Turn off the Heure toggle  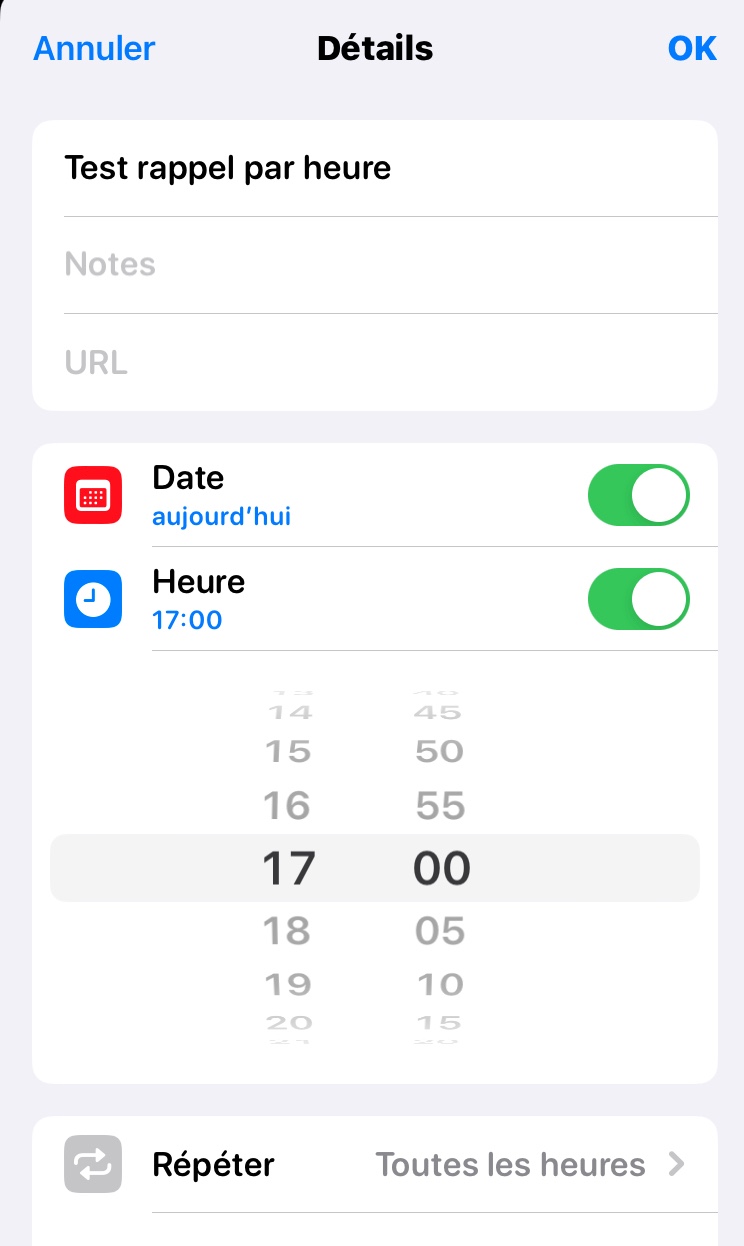pyautogui.click(x=639, y=599)
